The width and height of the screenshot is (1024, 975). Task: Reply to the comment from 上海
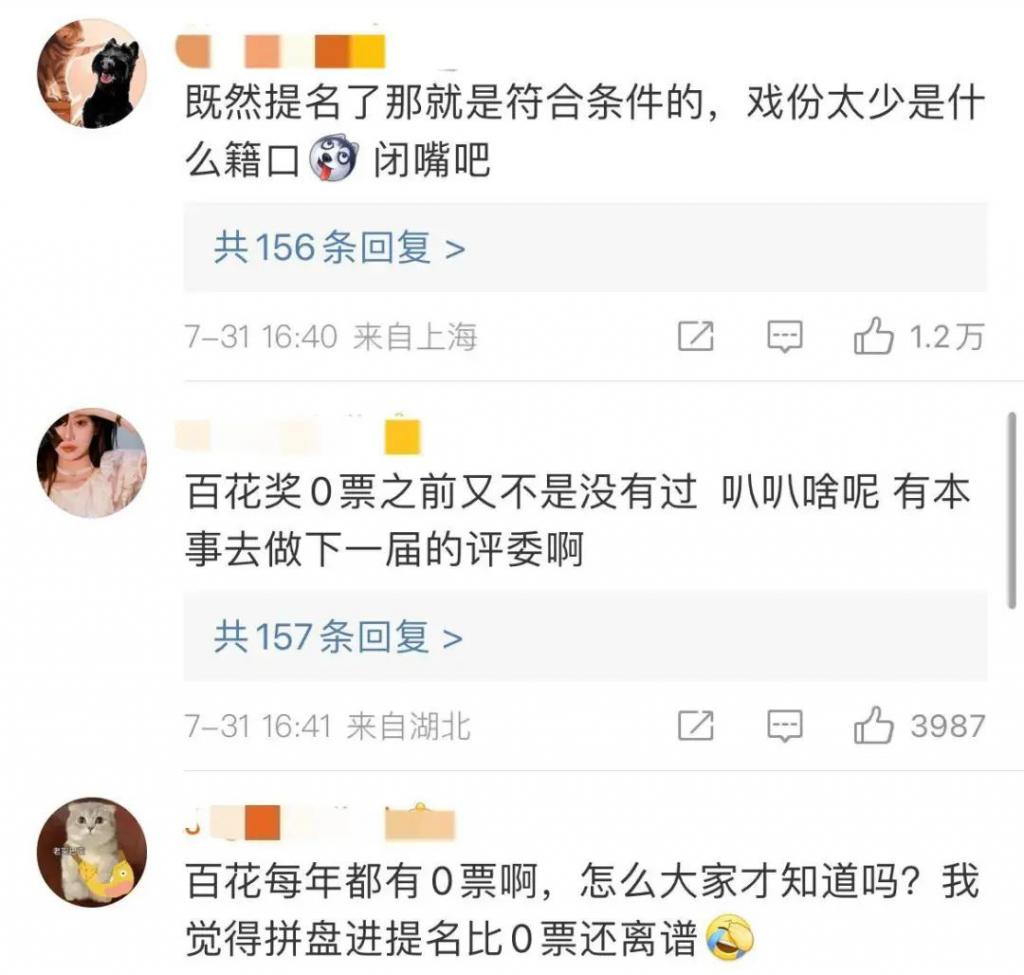point(785,338)
